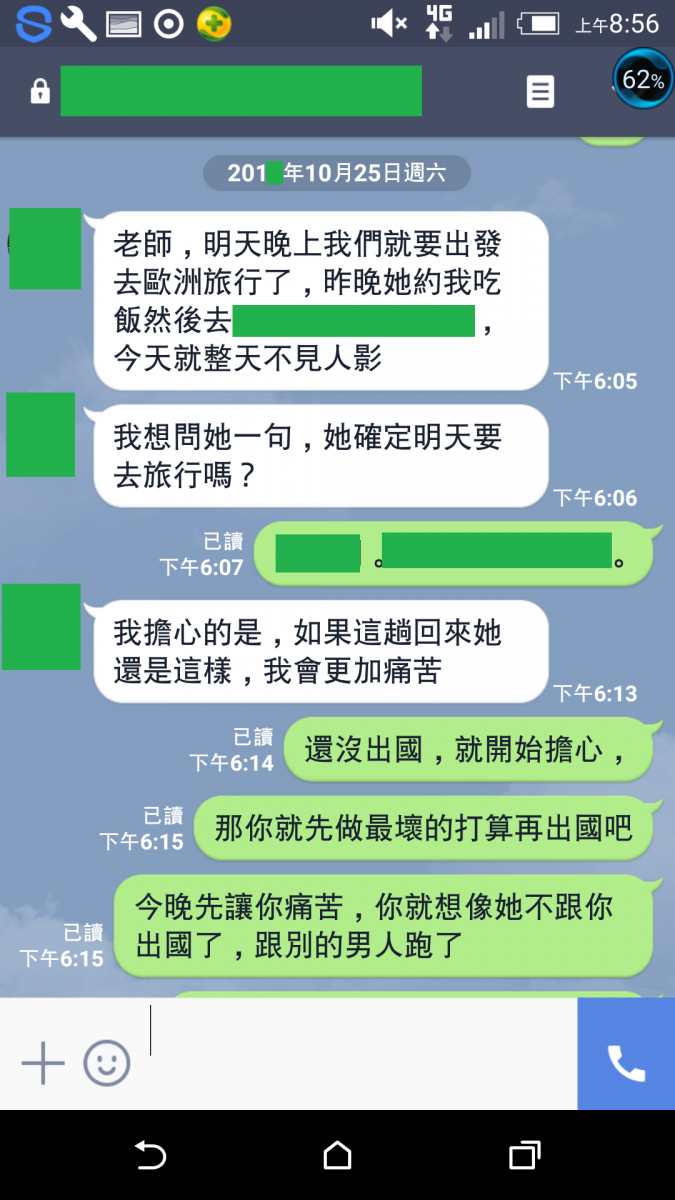The height and width of the screenshot is (1200, 675).
Task: Open sender avatar beside 老師 message
Action: [x=45, y=249]
